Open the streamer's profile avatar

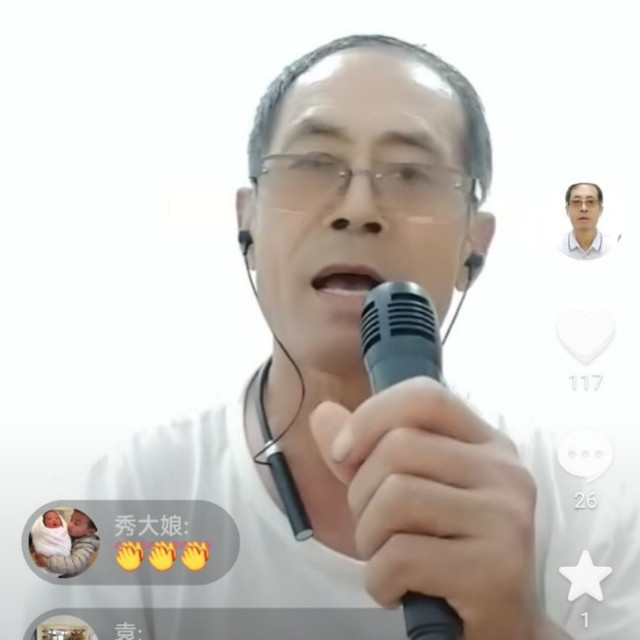(585, 221)
